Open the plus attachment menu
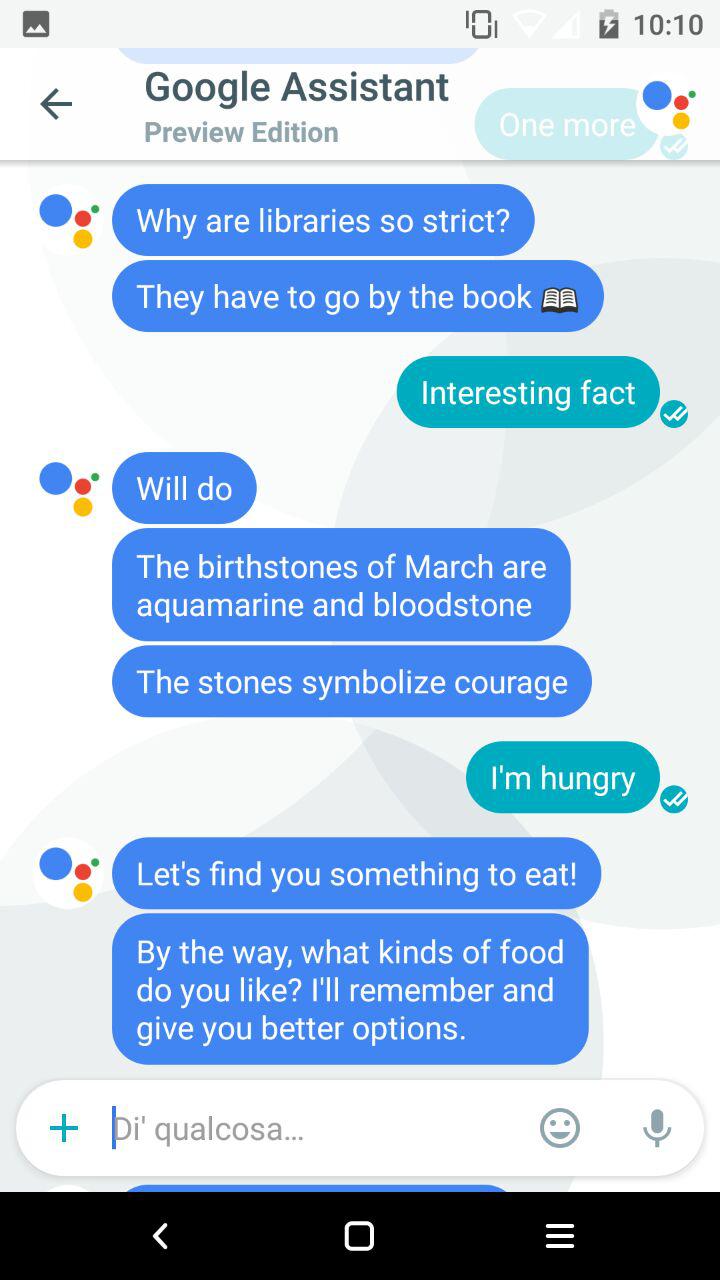The width and height of the screenshot is (720, 1280). point(64,1129)
